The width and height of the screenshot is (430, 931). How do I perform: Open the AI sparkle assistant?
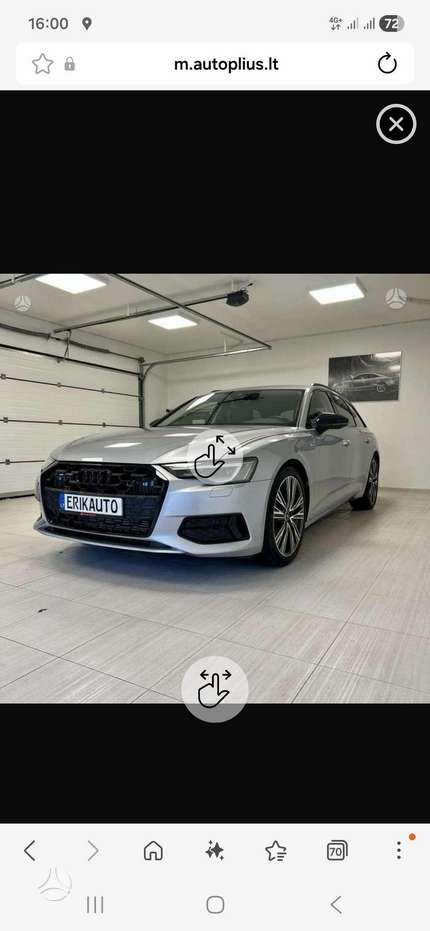pos(215,851)
